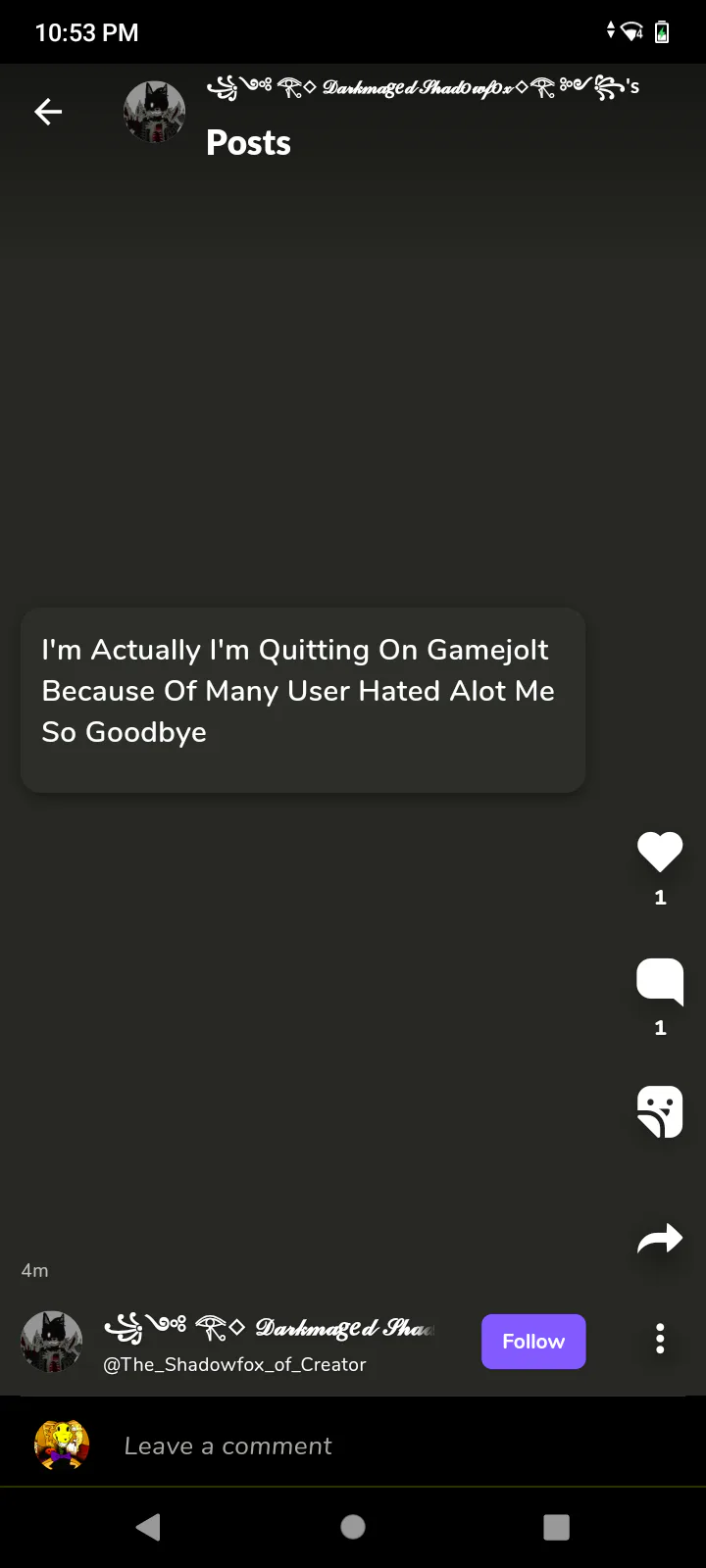Open system recent apps
Screen dimensions: 706x1568
(x=556, y=1527)
